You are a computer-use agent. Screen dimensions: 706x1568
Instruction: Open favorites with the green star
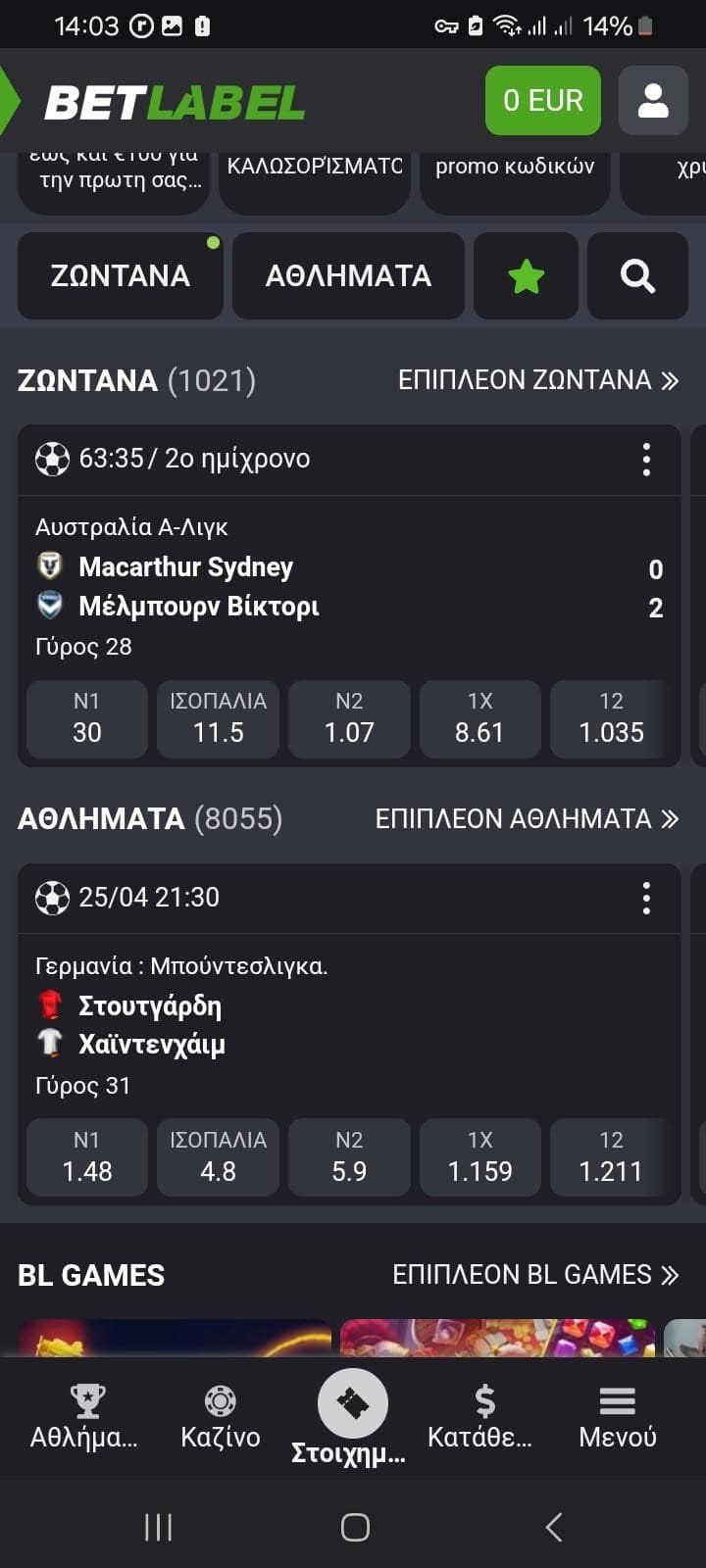point(526,276)
